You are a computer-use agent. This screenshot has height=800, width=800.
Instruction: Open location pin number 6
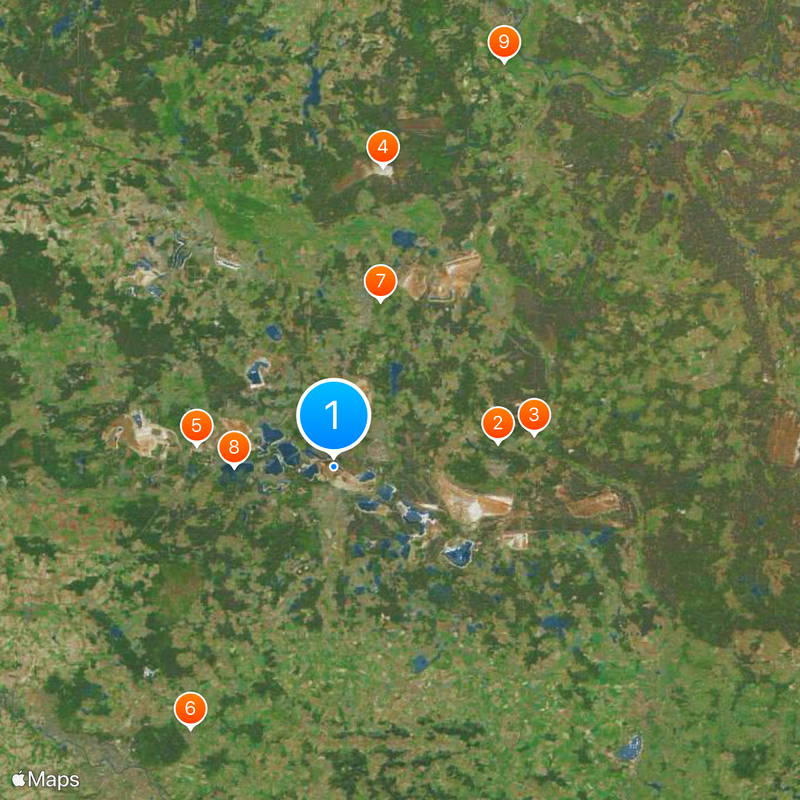[190, 709]
